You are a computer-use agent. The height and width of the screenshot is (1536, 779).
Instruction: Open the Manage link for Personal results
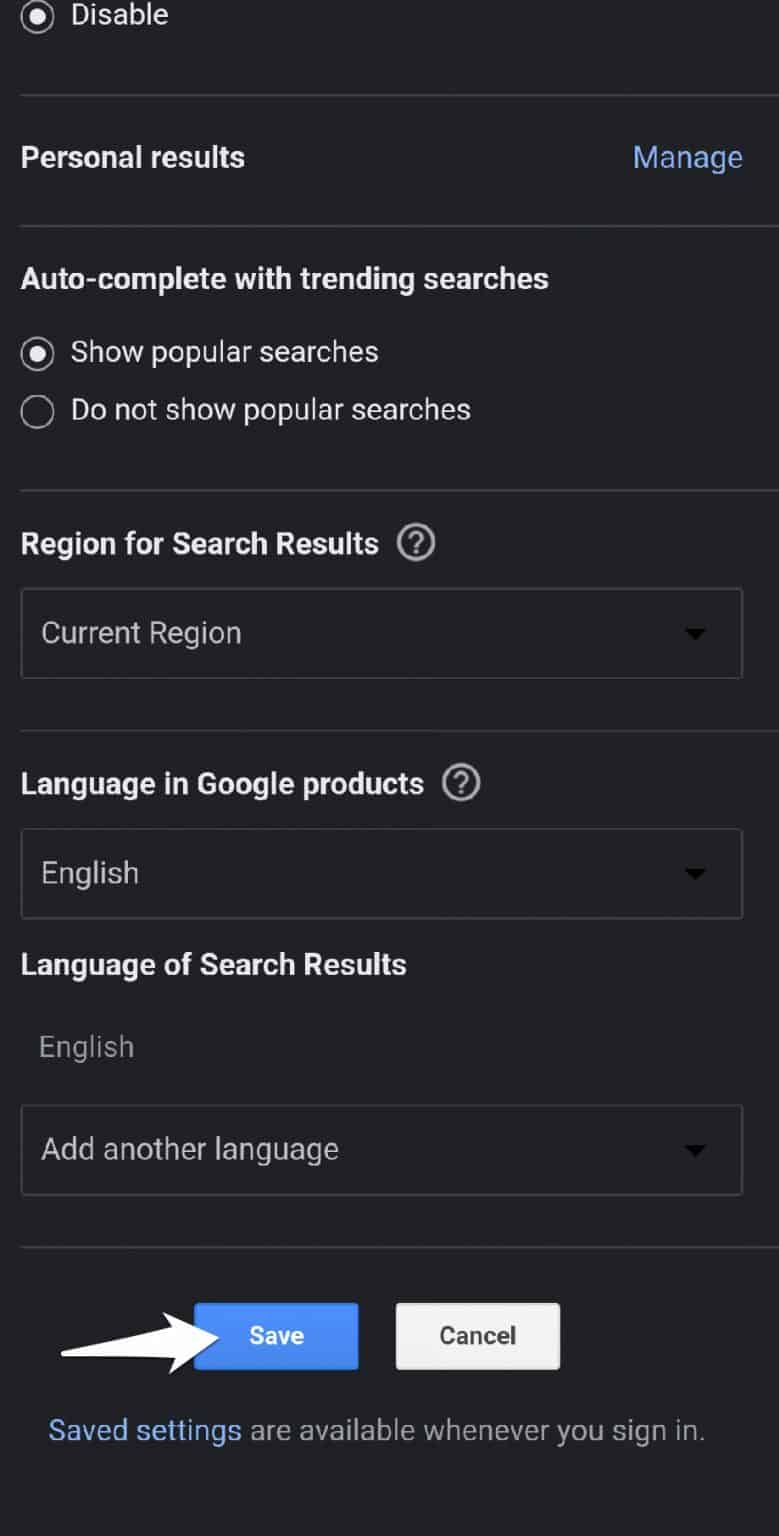click(687, 157)
